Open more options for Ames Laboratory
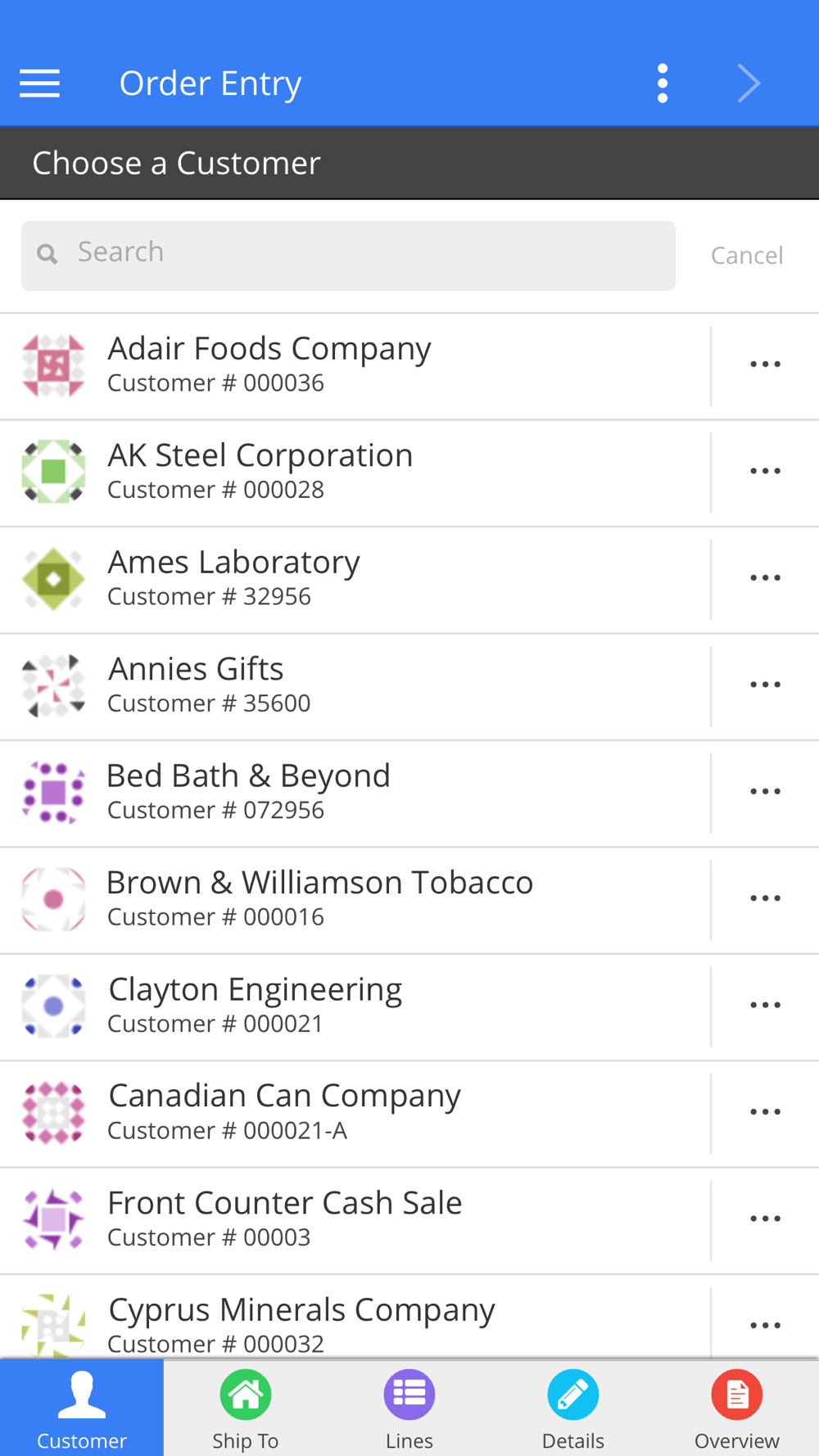Viewport: 819px width, 1456px height. [765, 579]
